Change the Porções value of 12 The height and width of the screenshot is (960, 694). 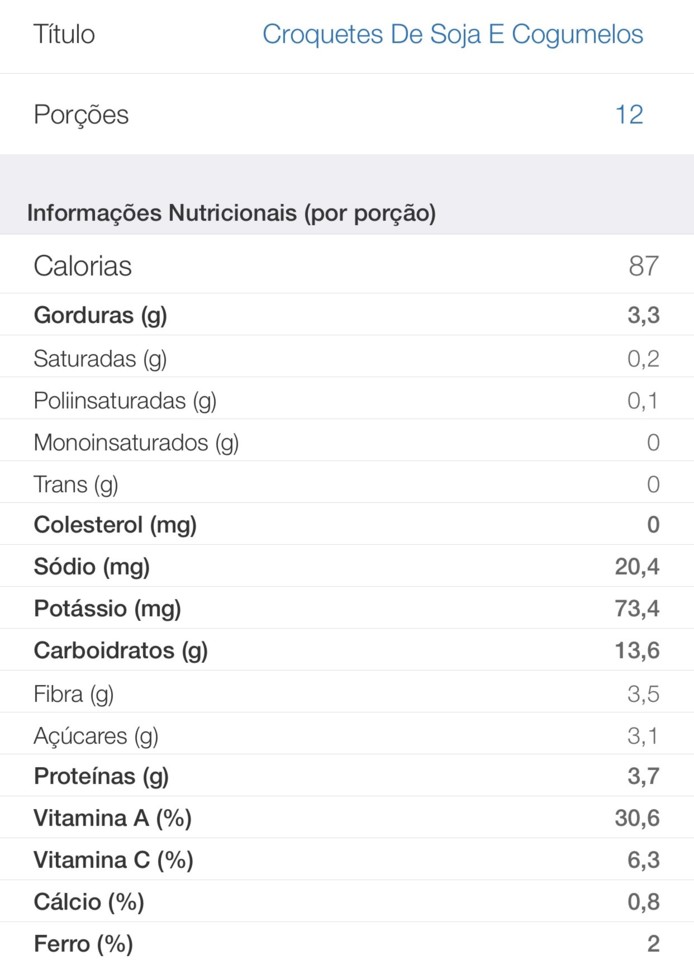[629, 115]
